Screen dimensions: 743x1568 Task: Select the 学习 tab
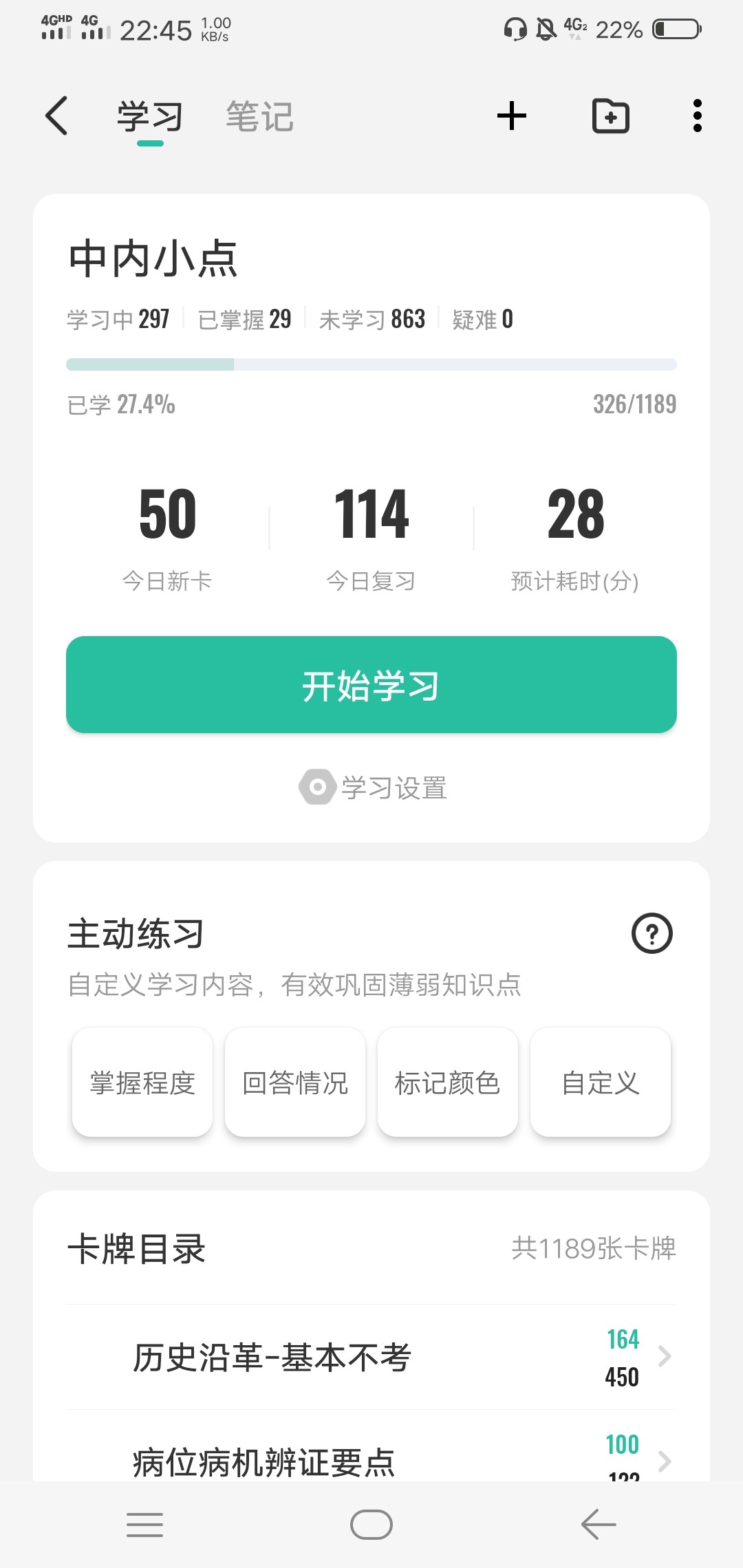click(149, 116)
